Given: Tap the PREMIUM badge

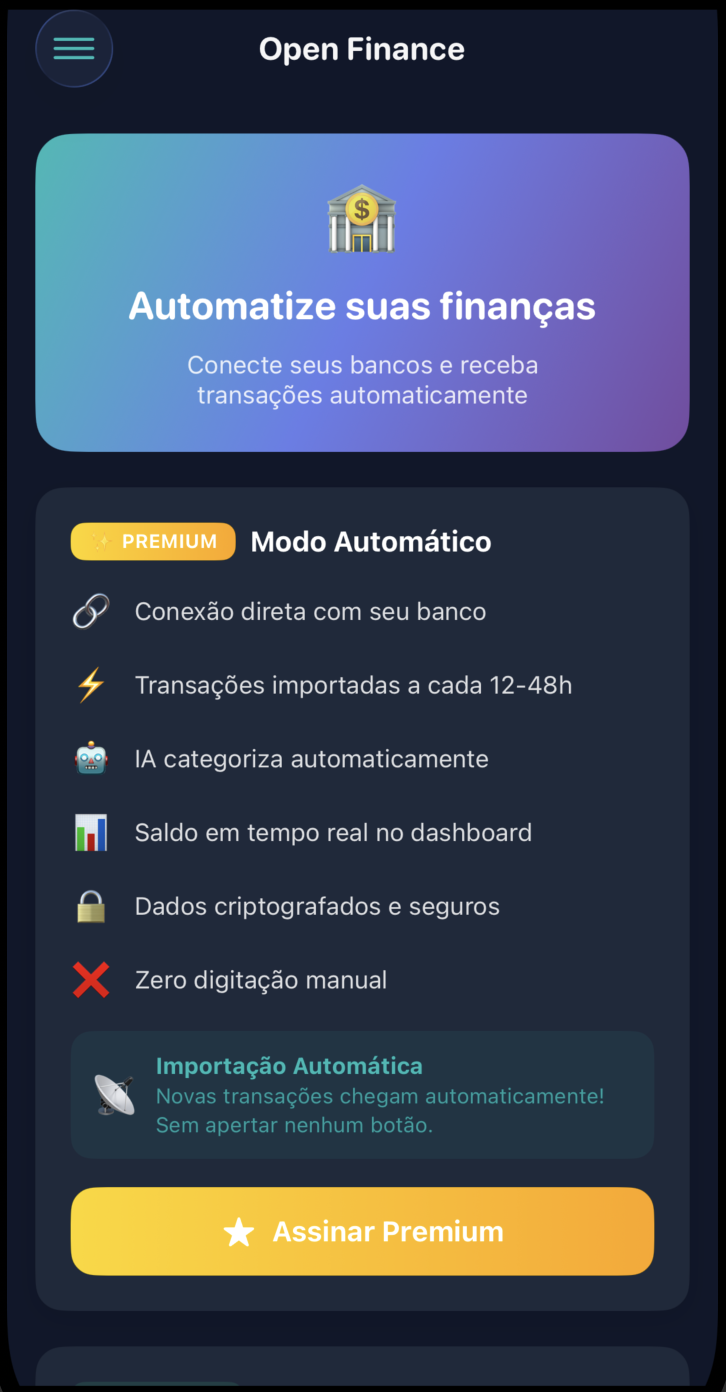Looking at the screenshot, I should click(153, 541).
